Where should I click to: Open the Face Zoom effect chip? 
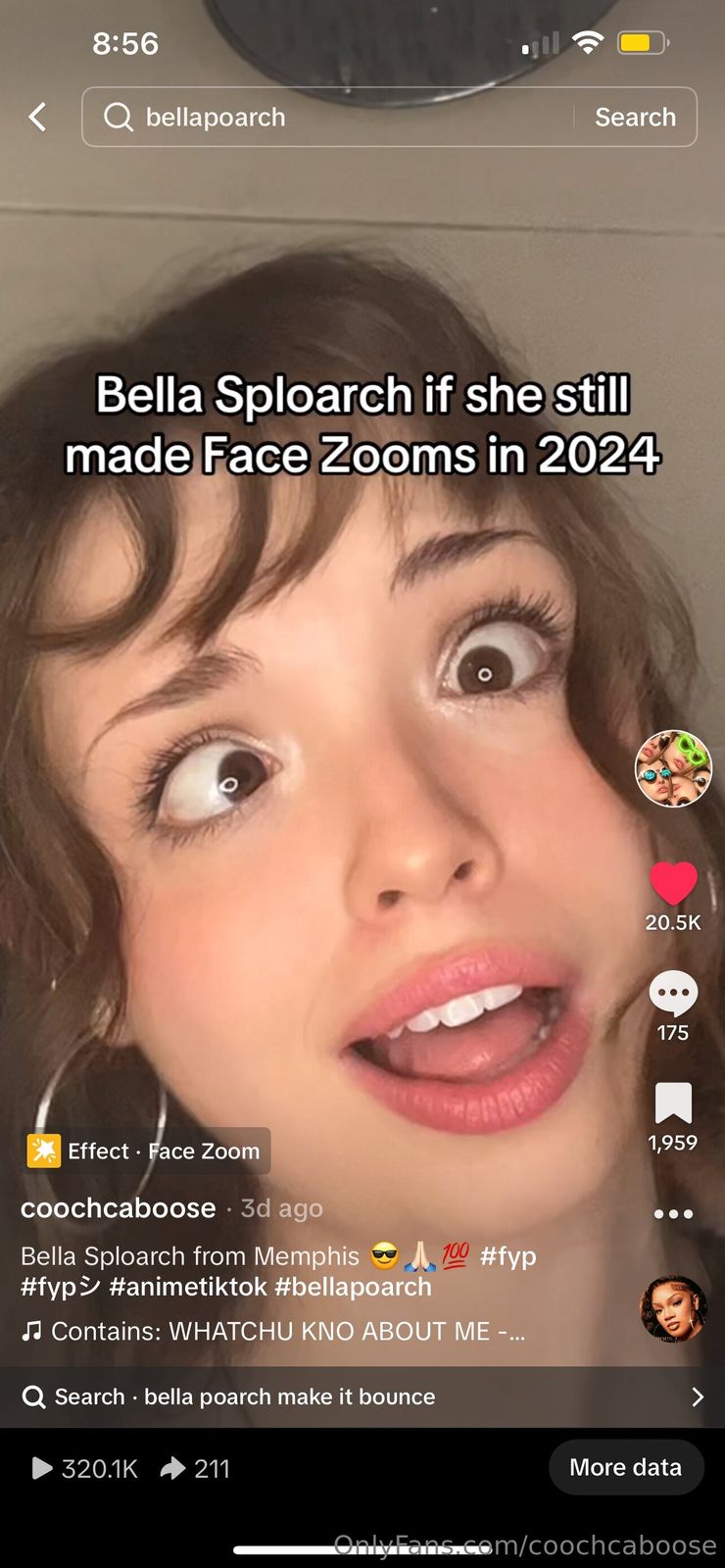click(x=149, y=1151)
